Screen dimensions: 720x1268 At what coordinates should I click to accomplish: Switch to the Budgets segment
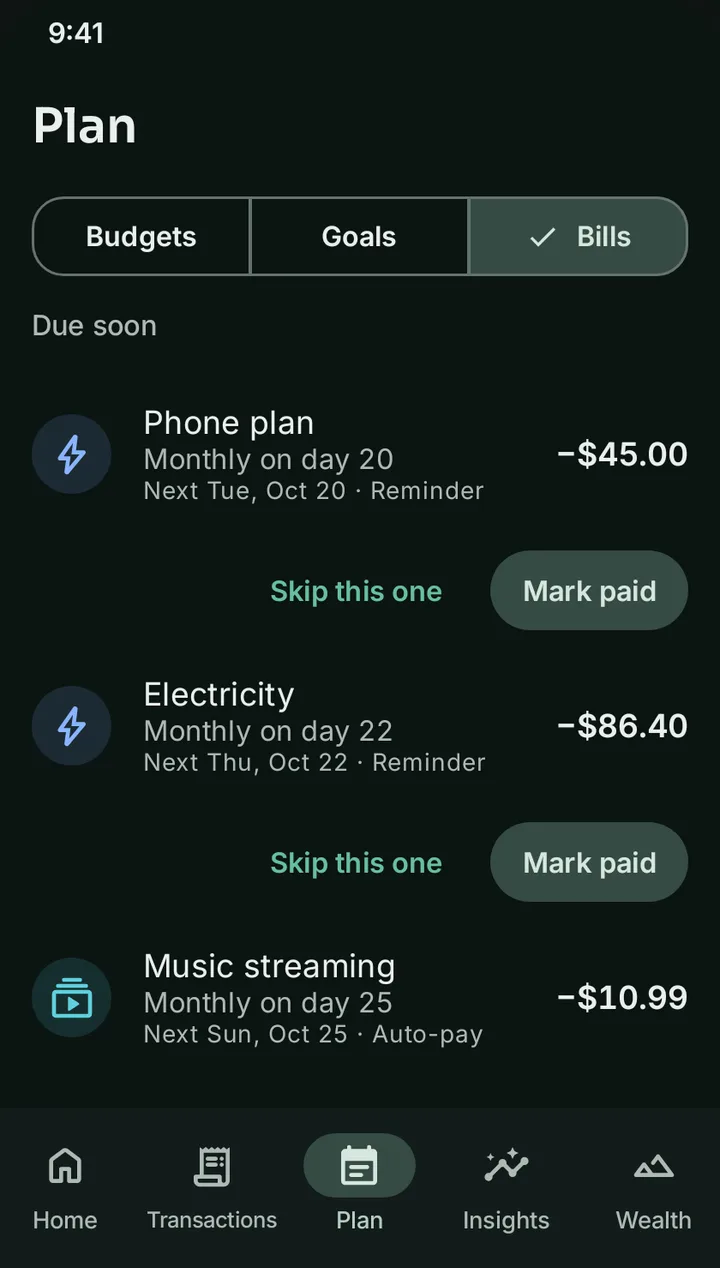141,236
